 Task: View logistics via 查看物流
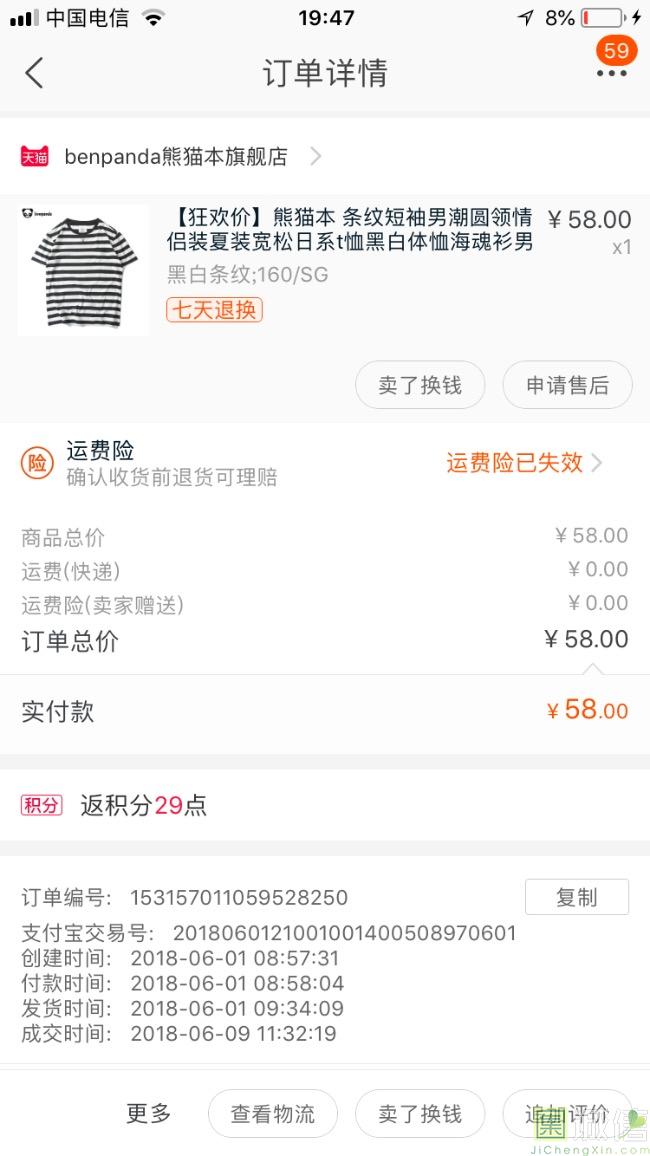(273, 1113)
